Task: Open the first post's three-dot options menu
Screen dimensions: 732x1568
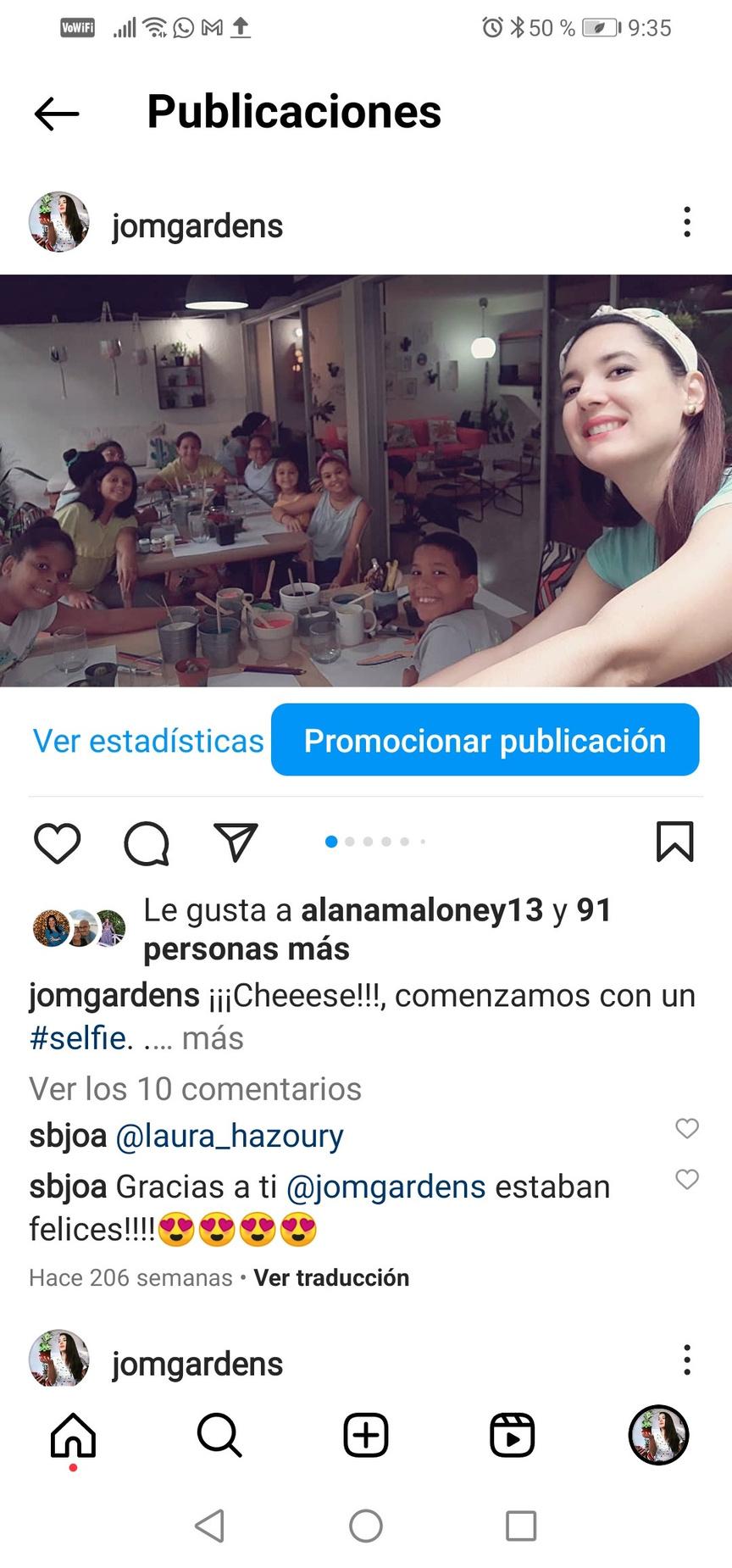Action: pyautogui.click(x=687, y=222)
